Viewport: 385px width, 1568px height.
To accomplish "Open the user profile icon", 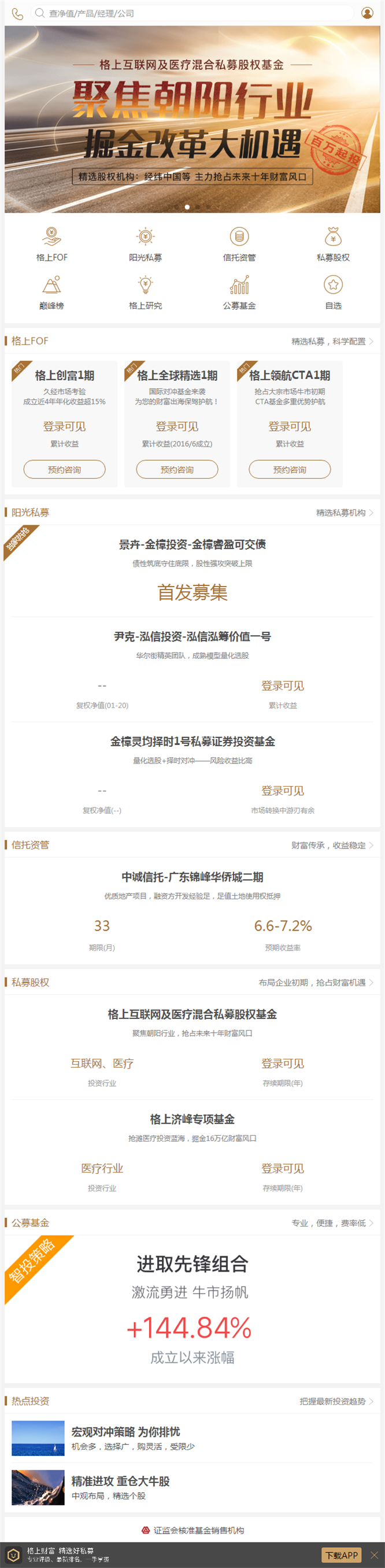I will tap(367, 13).
